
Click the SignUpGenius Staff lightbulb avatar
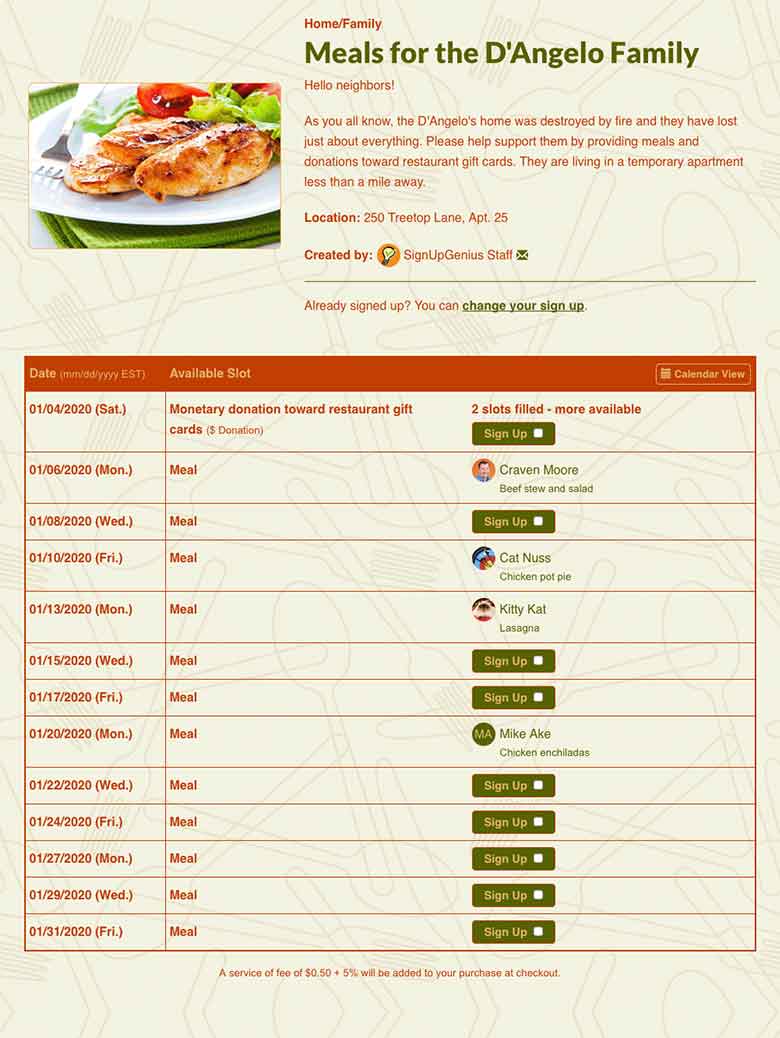pyautogui.click(x=388, y=255)
